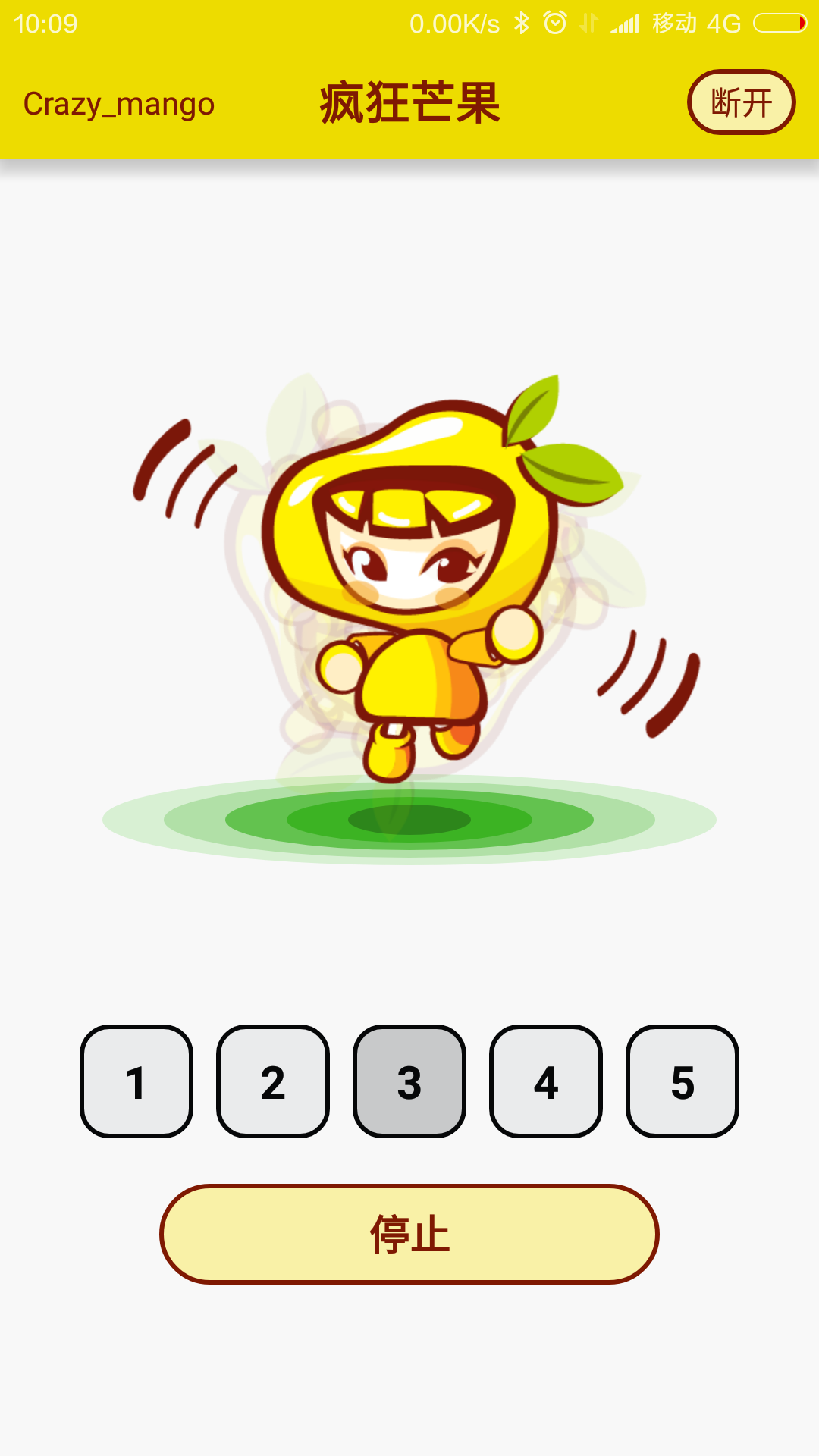The height and width of the screenshot is (1456, 819).
Task: Select level 3 button
Action: pyautogui.click(x=409, y=1081)
